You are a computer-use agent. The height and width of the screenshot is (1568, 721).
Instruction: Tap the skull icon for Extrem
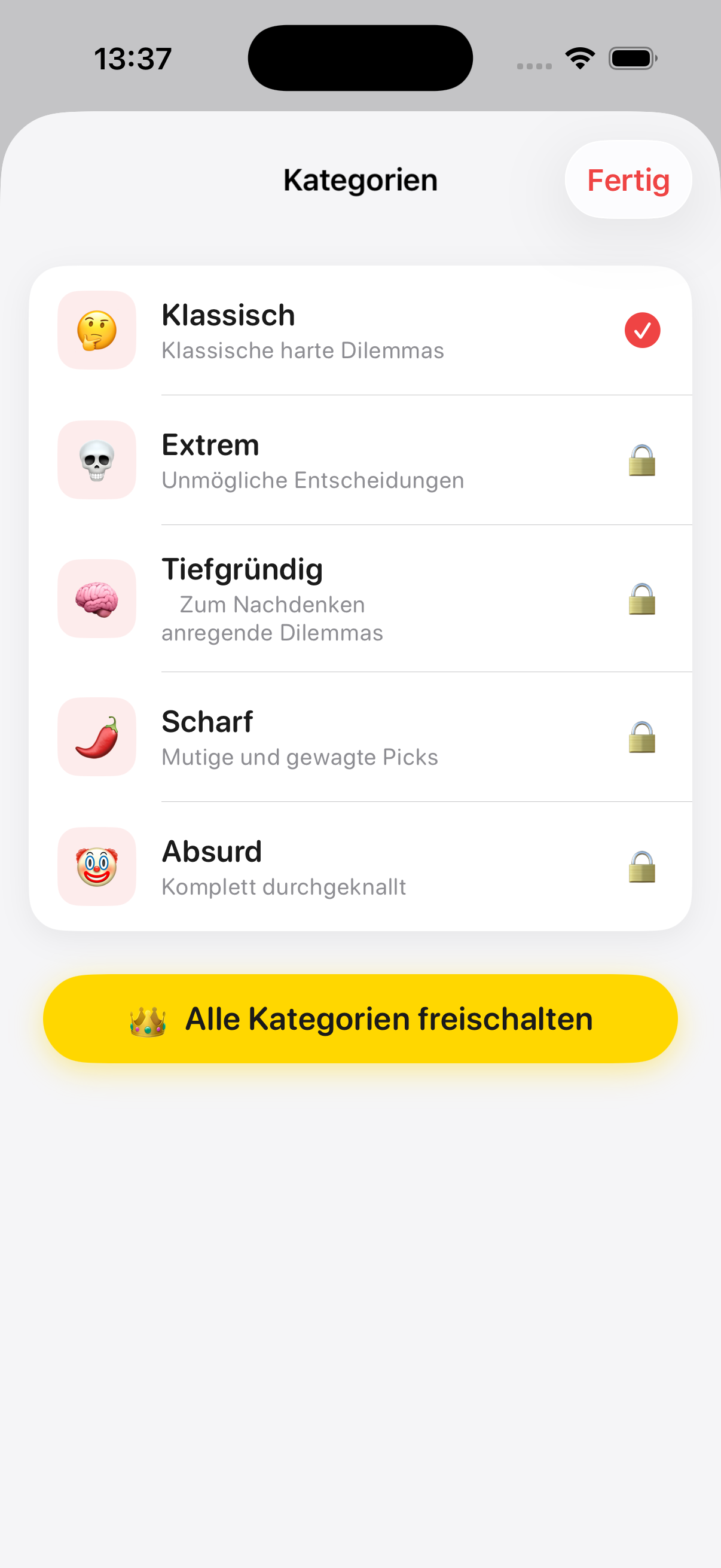point(96,460)
